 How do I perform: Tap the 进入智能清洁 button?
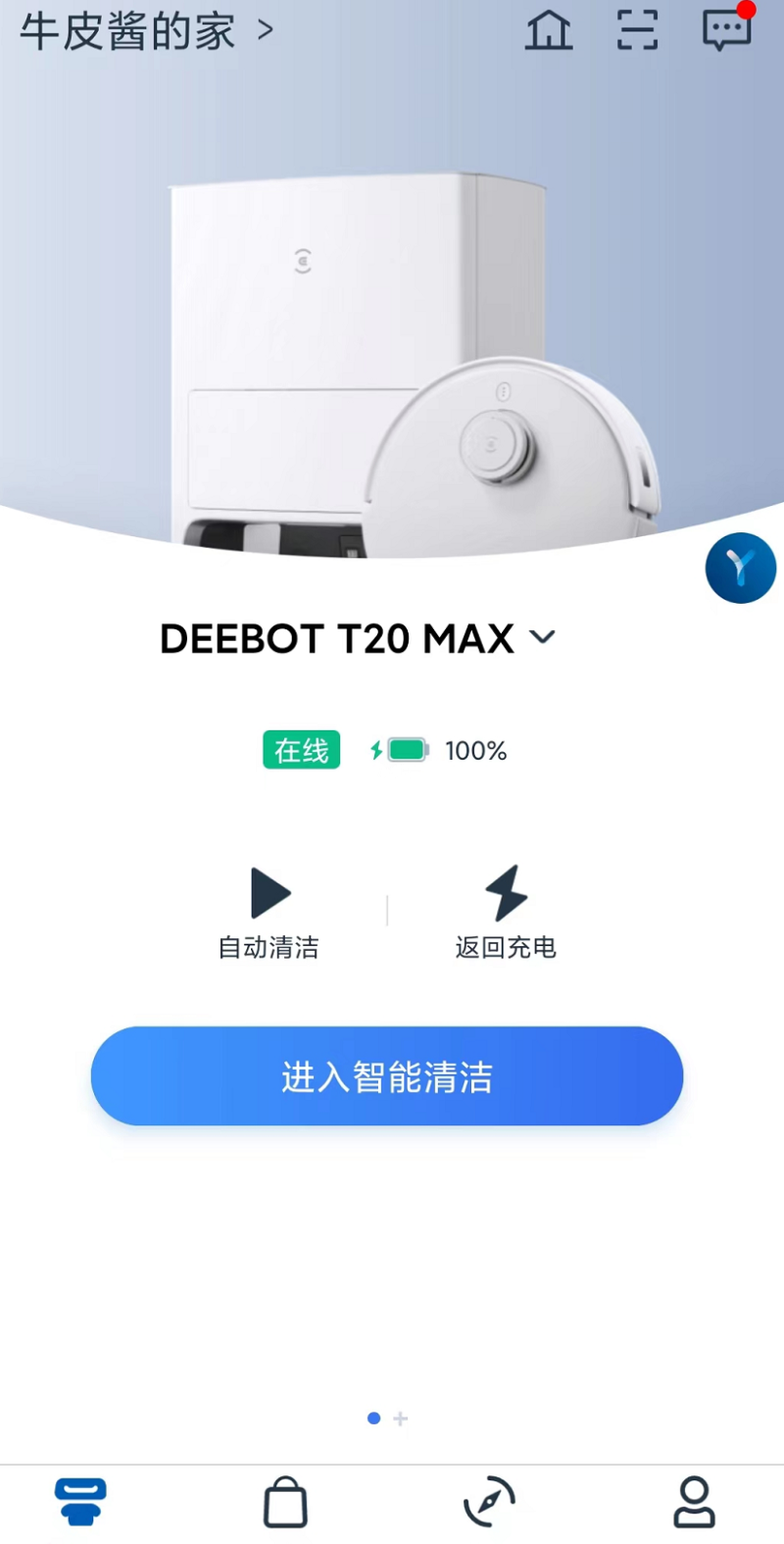tap(387, 1076)
